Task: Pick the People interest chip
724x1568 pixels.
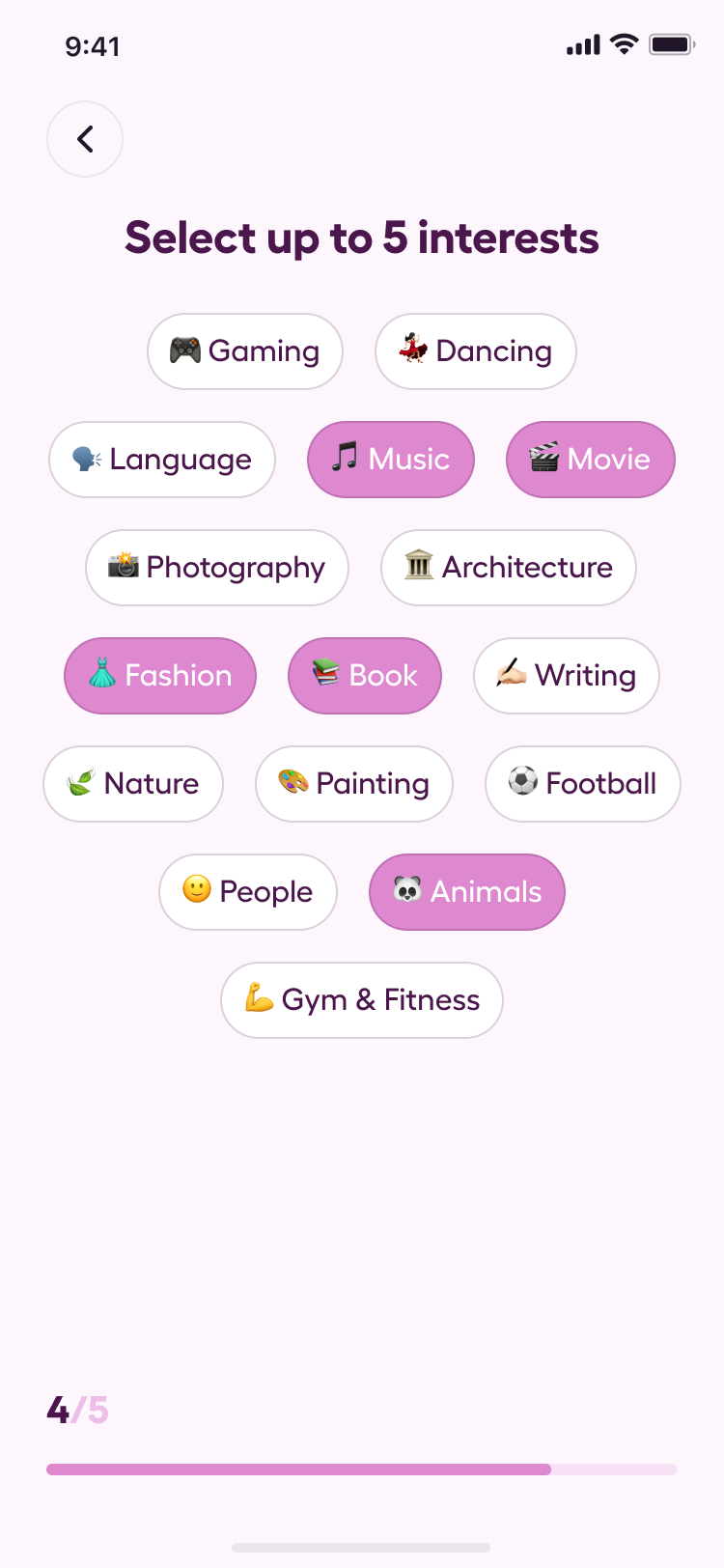Action: 248,892
